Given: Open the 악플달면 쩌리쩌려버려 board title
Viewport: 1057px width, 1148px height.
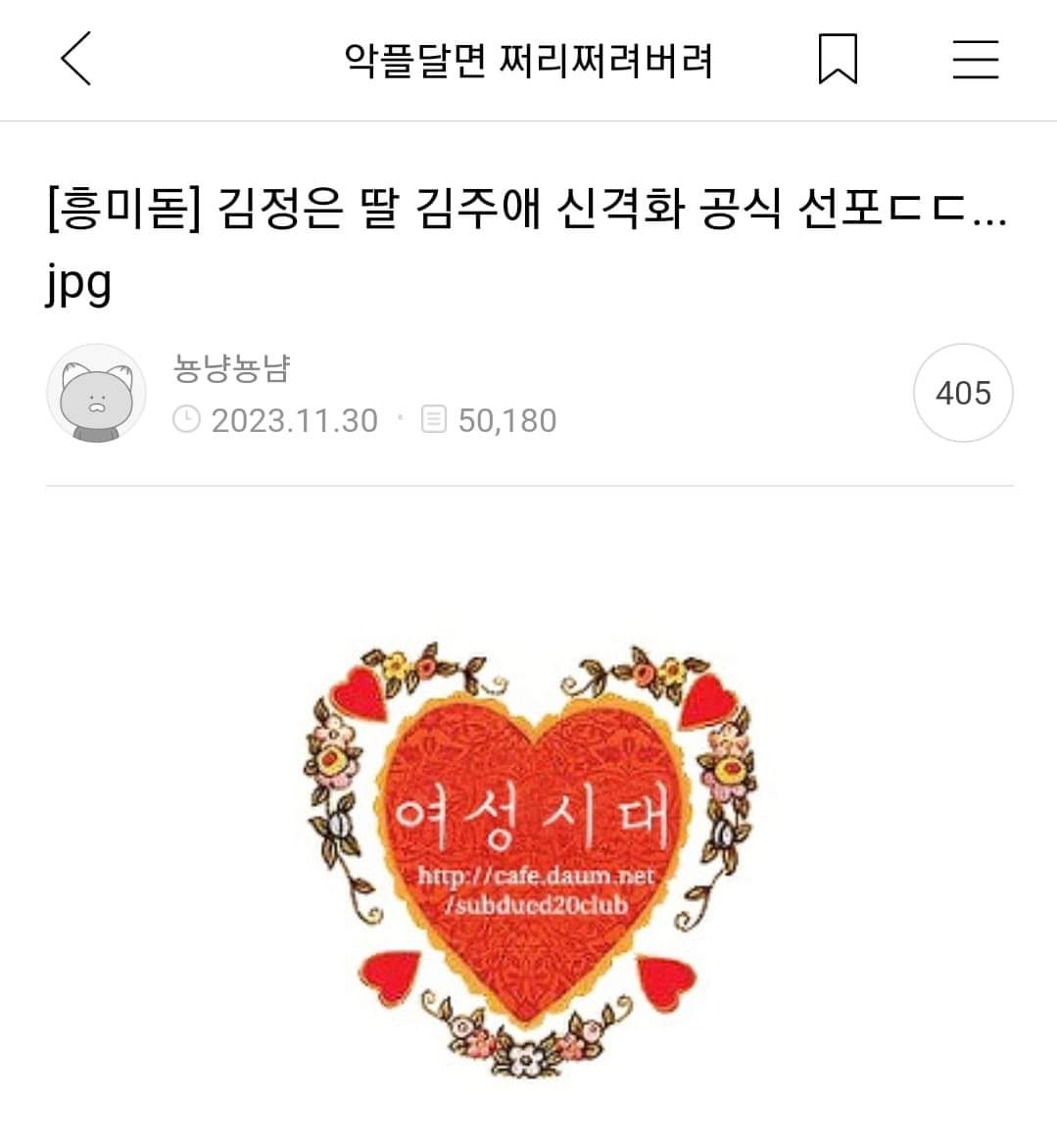Looking at the screenshot, I should (528, 61).
